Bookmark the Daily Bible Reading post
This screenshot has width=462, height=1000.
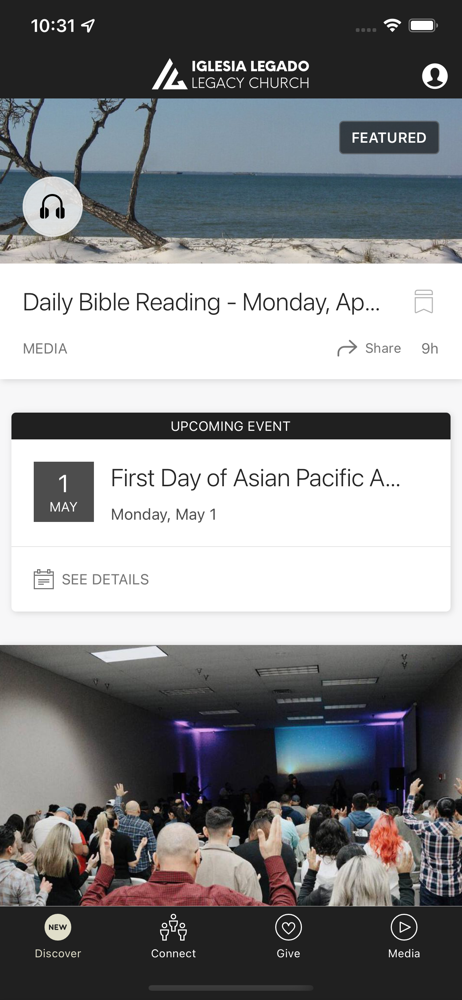coord(424,302)
